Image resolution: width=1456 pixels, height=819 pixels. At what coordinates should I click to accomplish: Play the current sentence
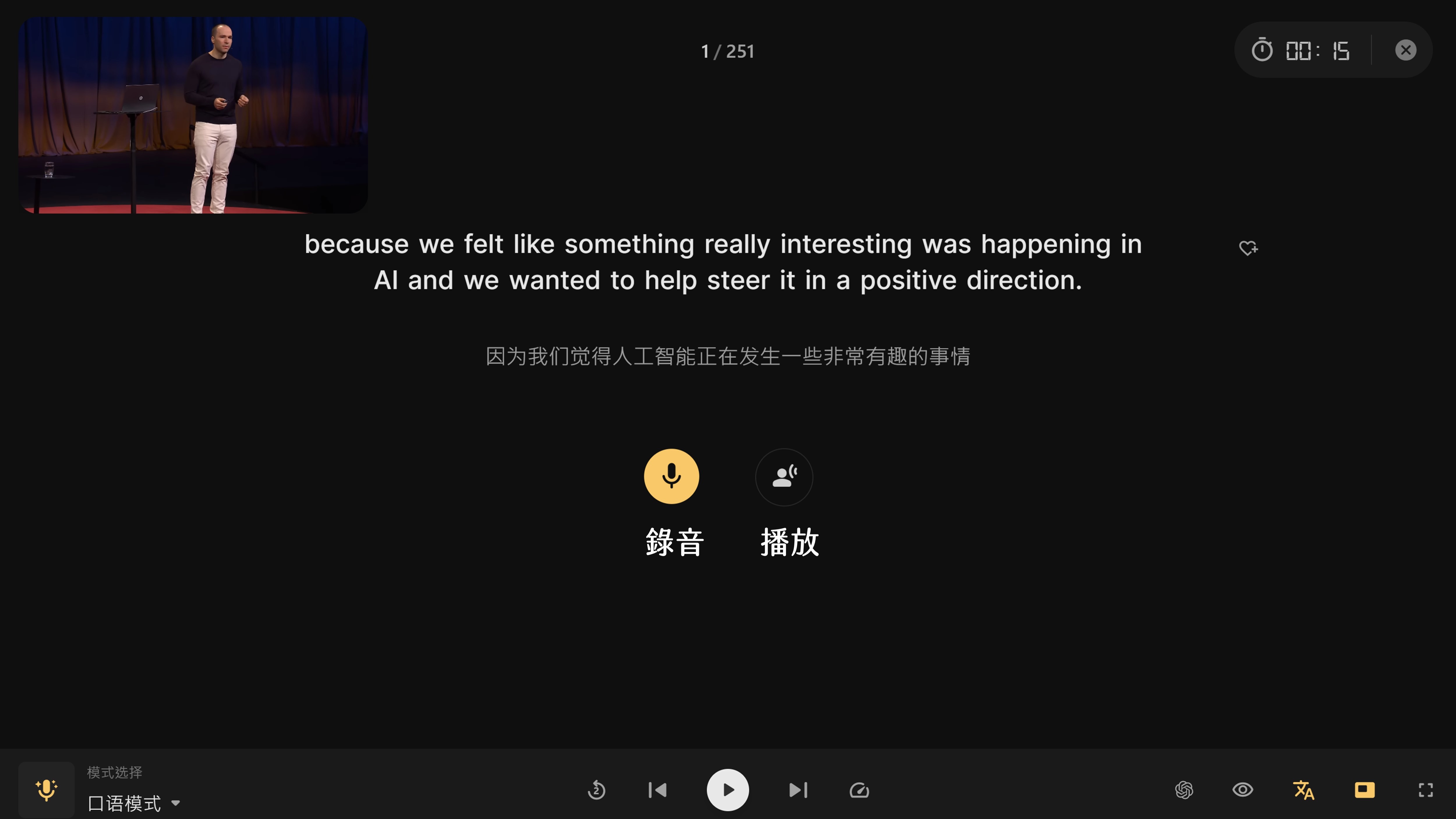[x=727, y=790]
